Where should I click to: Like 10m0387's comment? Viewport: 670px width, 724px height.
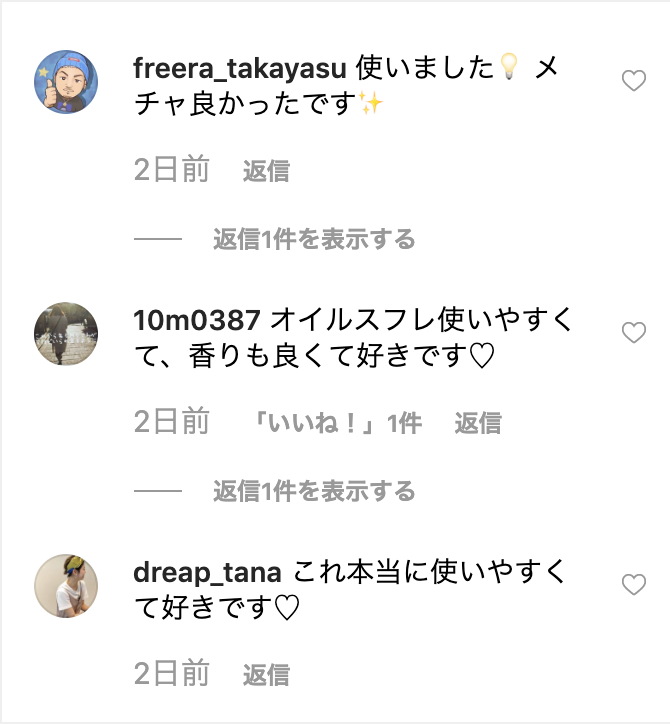pyautogui.click(x=634, y=332)
